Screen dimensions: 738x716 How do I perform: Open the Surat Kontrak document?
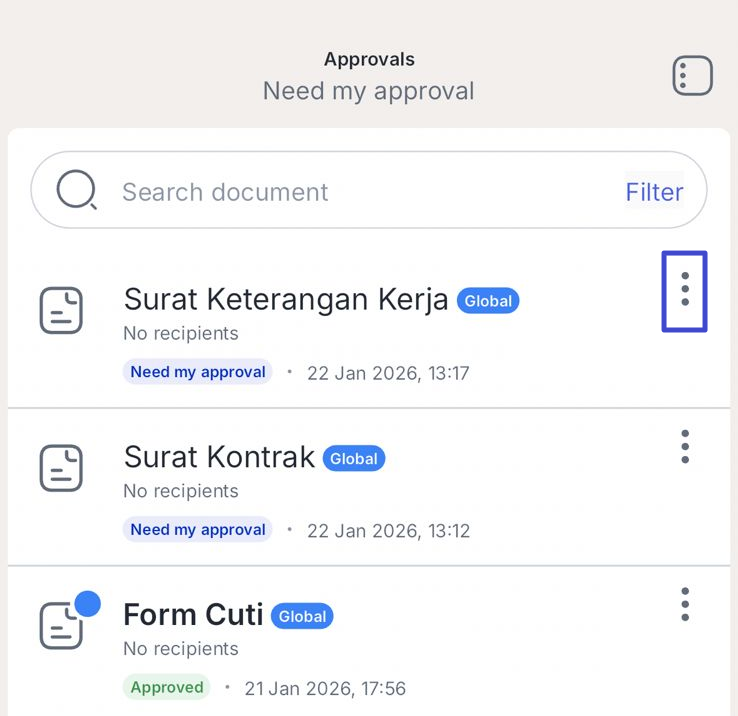click(219, 457)
